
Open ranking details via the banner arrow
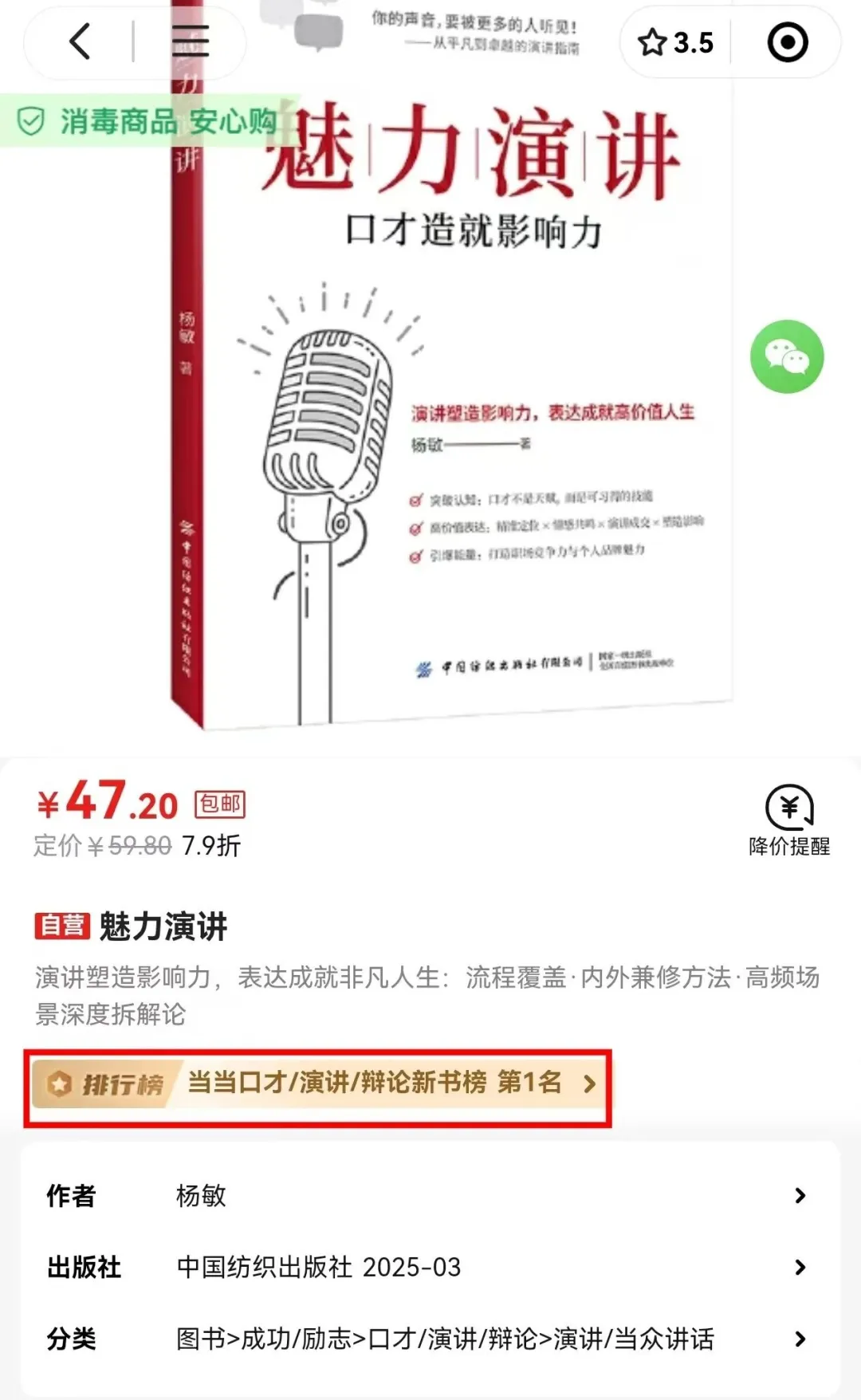click(x=590, y=1083)
